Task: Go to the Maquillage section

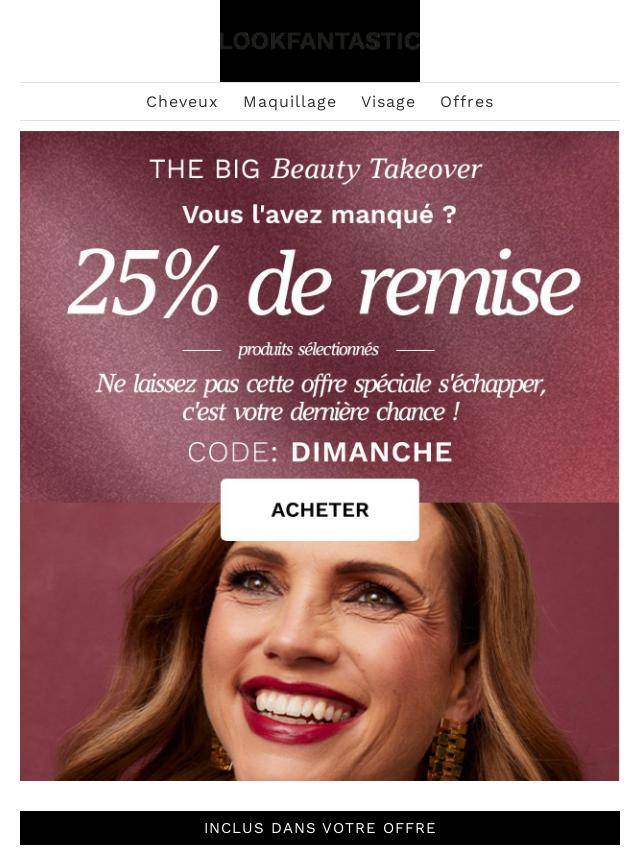Action: [x=289, y=102]
